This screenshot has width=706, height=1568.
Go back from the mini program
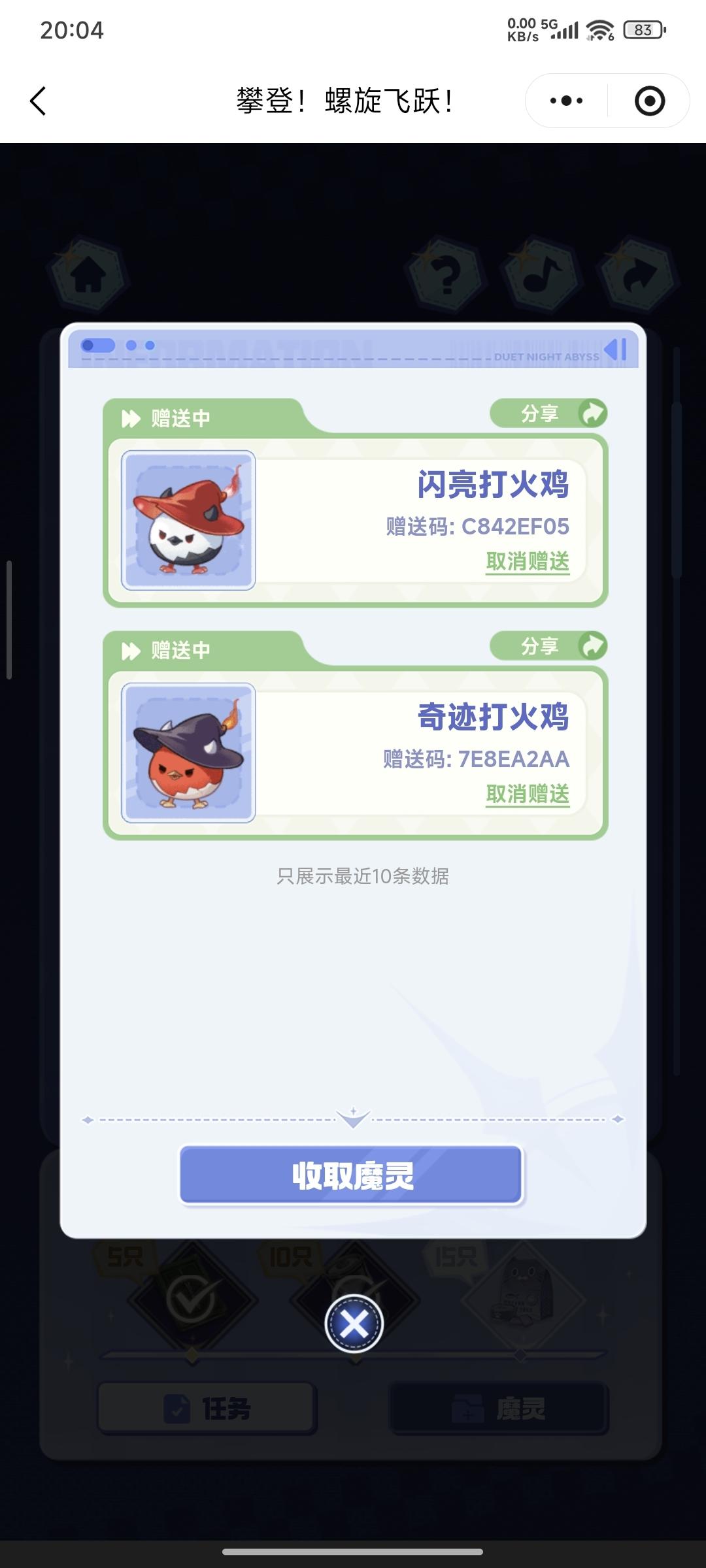[x=38, y=101]
